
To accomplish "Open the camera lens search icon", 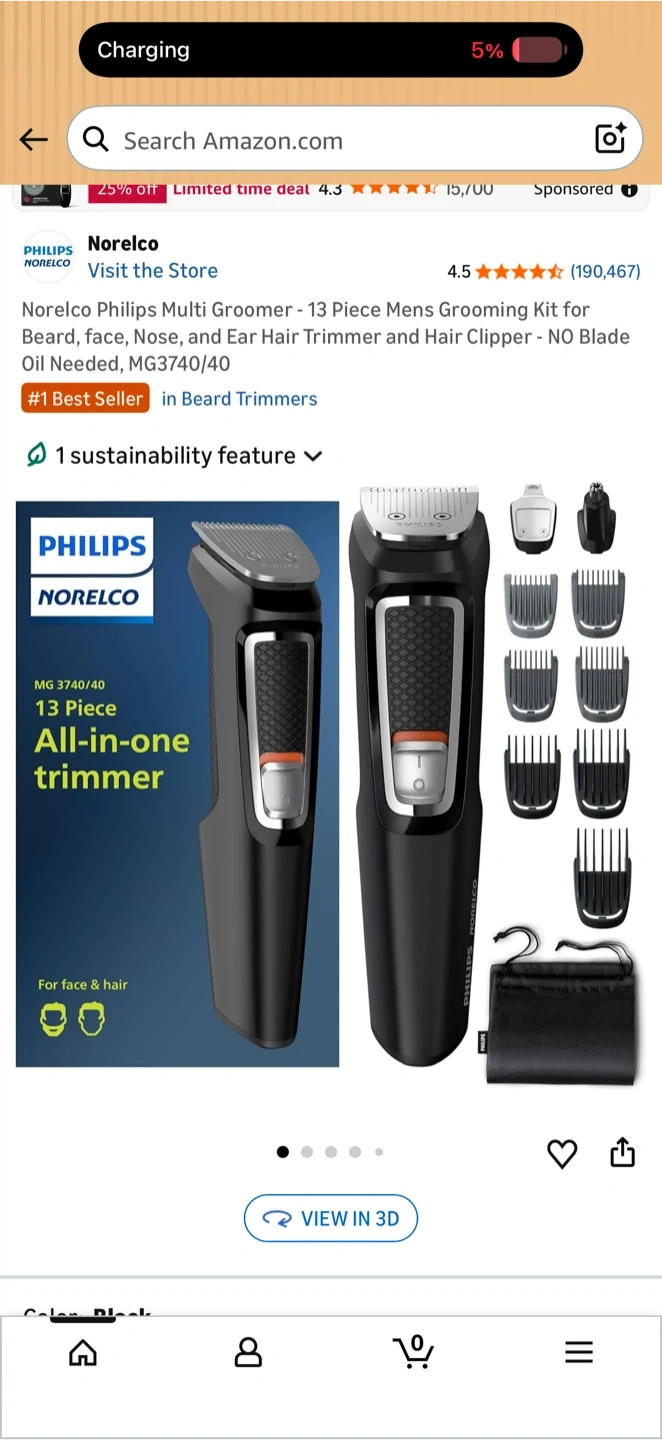I will (x=610, y=139).
